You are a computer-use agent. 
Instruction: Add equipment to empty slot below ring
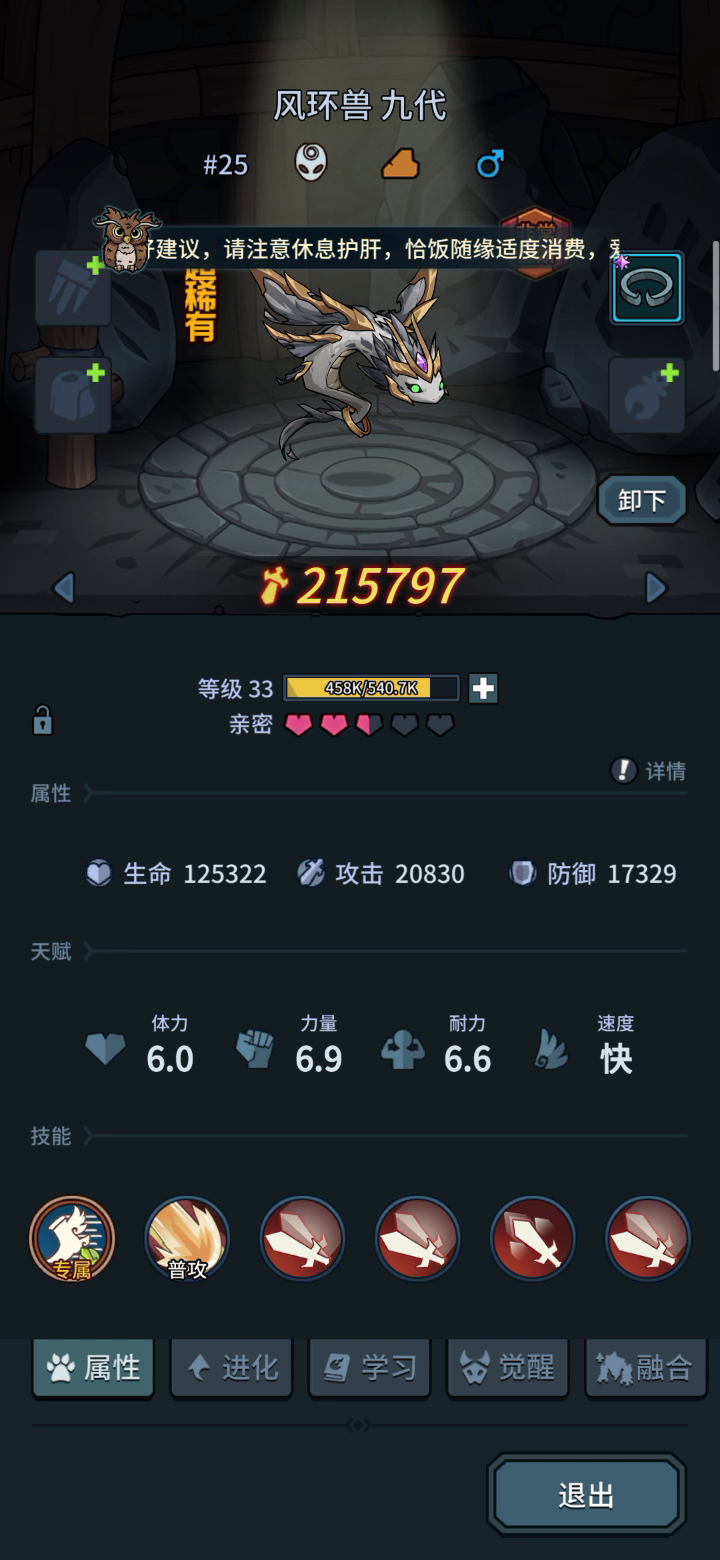click(647, 396)
